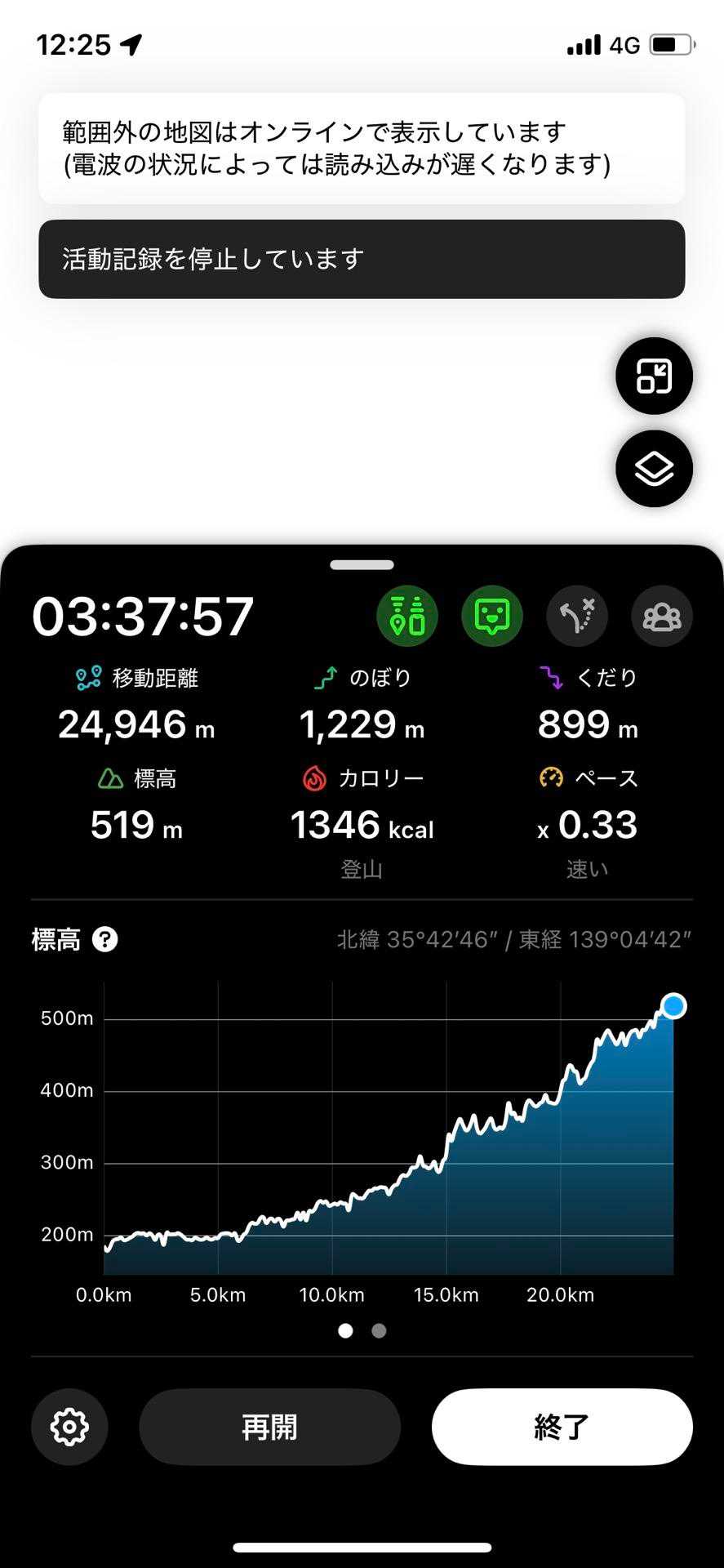
Task: Tap the map resize icon button
Action: tap(654, 376)
